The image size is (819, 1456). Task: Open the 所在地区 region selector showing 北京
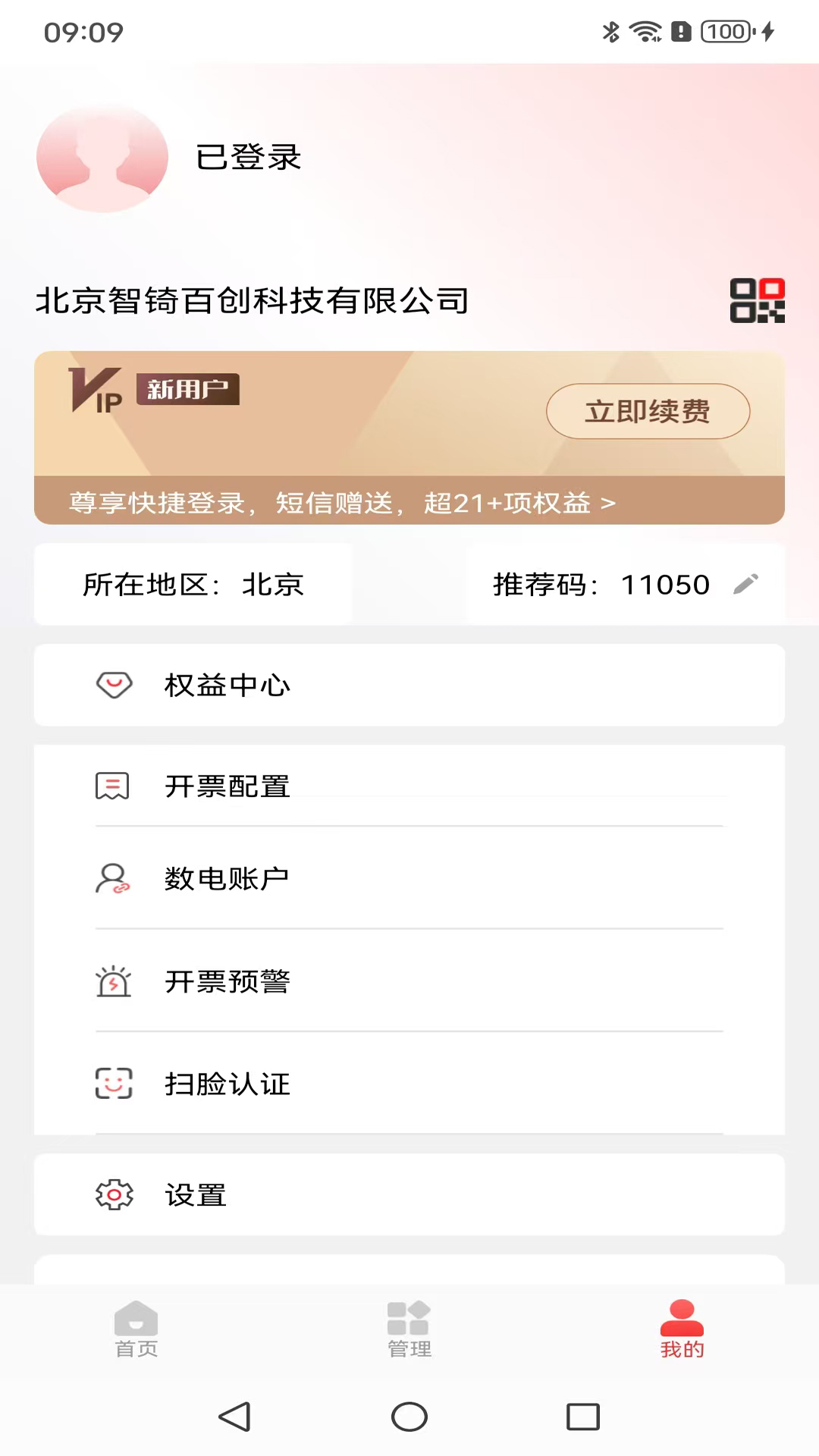point(193,584)
